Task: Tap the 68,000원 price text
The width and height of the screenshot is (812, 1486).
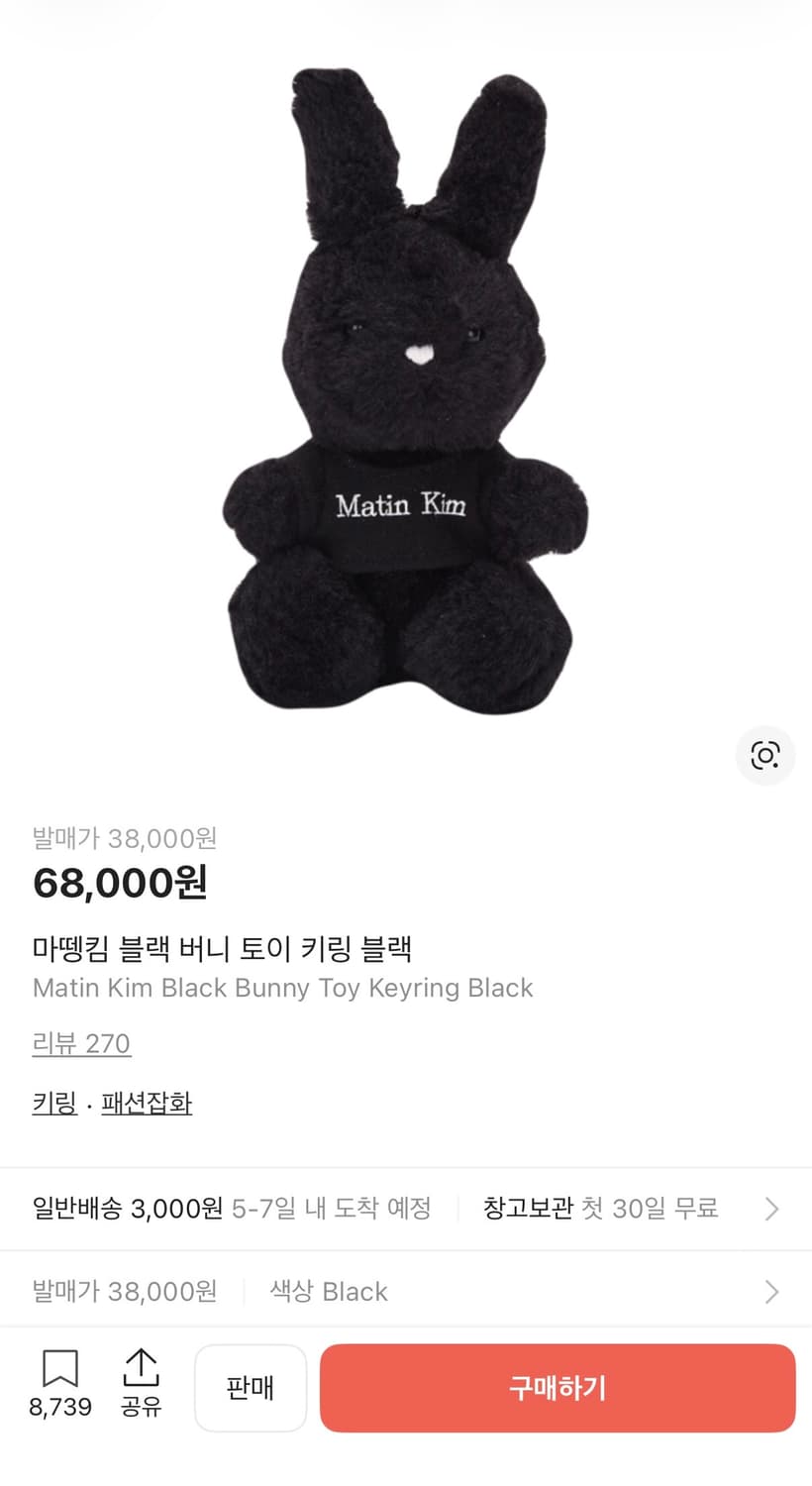Action: click(x=118, y=884)
